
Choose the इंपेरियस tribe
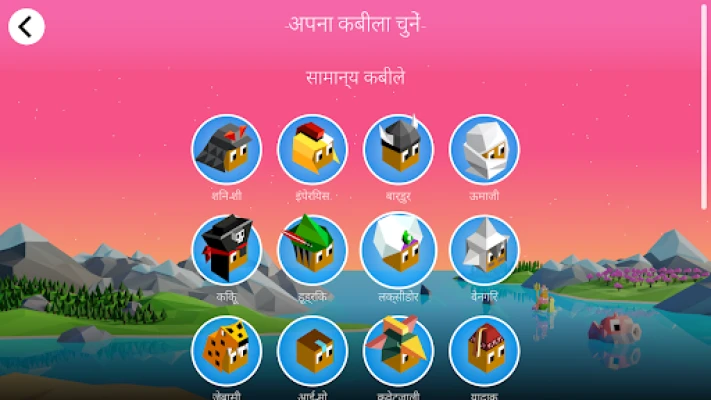(x=312, y=149)
